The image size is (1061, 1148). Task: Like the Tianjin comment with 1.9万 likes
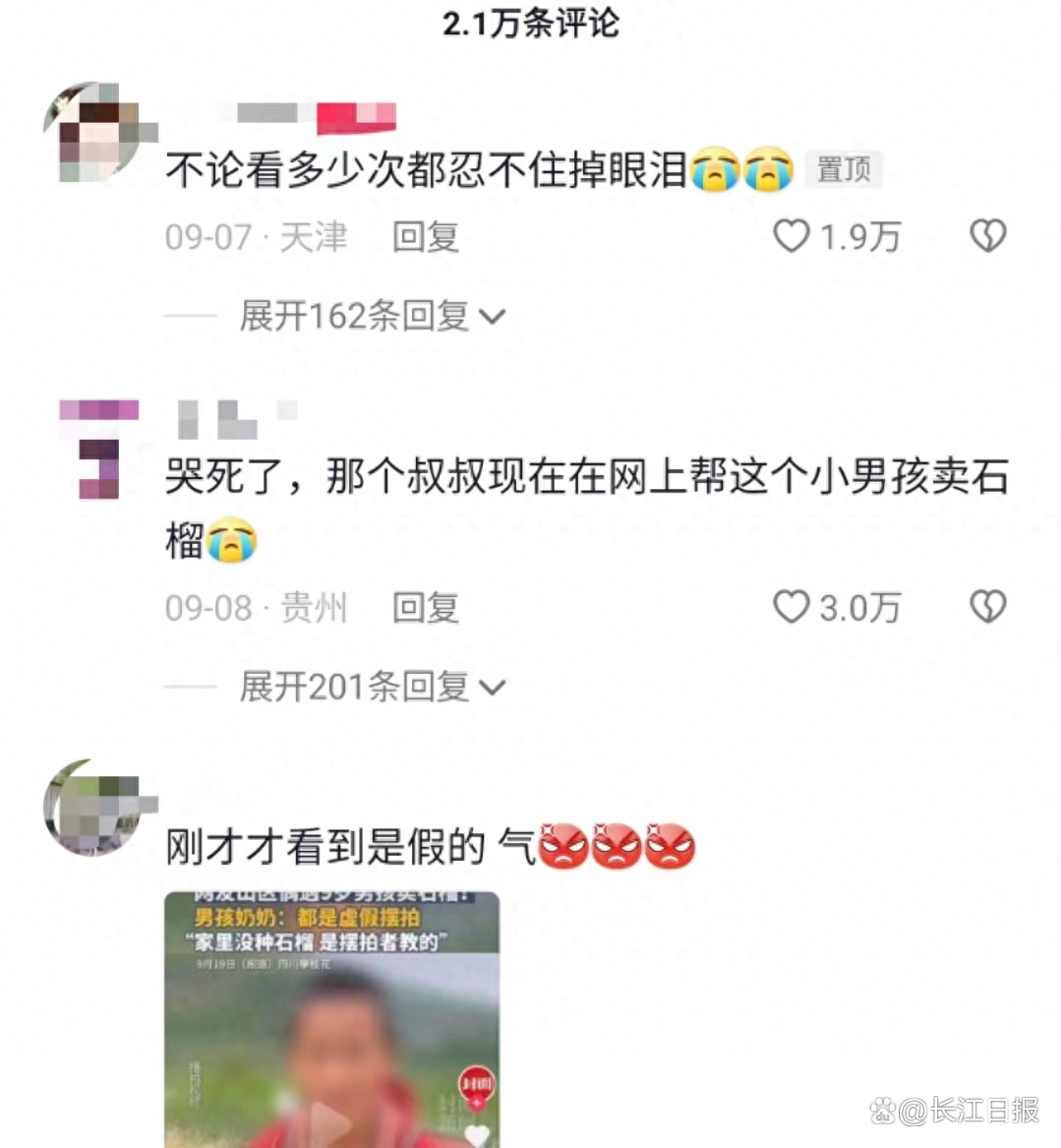pos(792,236)
